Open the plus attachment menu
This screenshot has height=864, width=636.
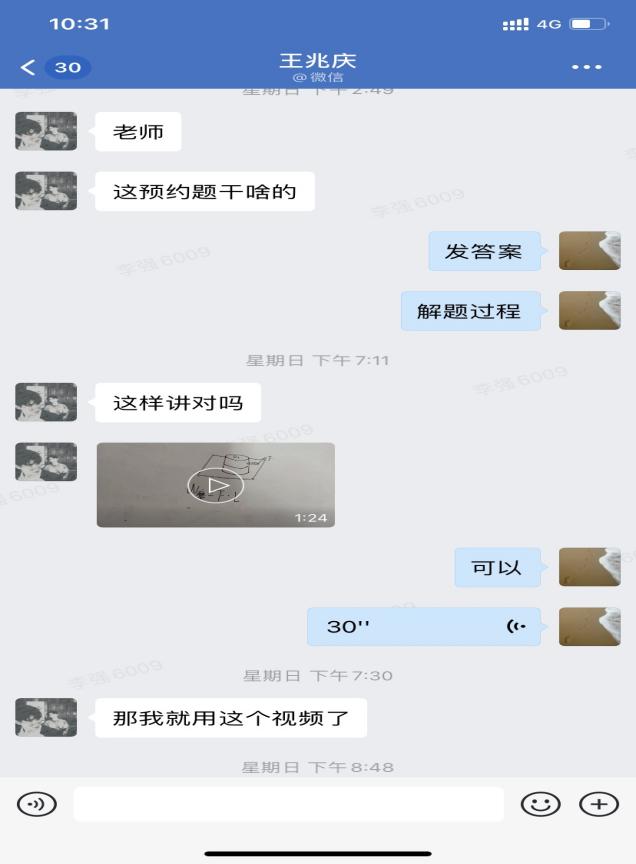pyautogui.click(x=599, y=804)
